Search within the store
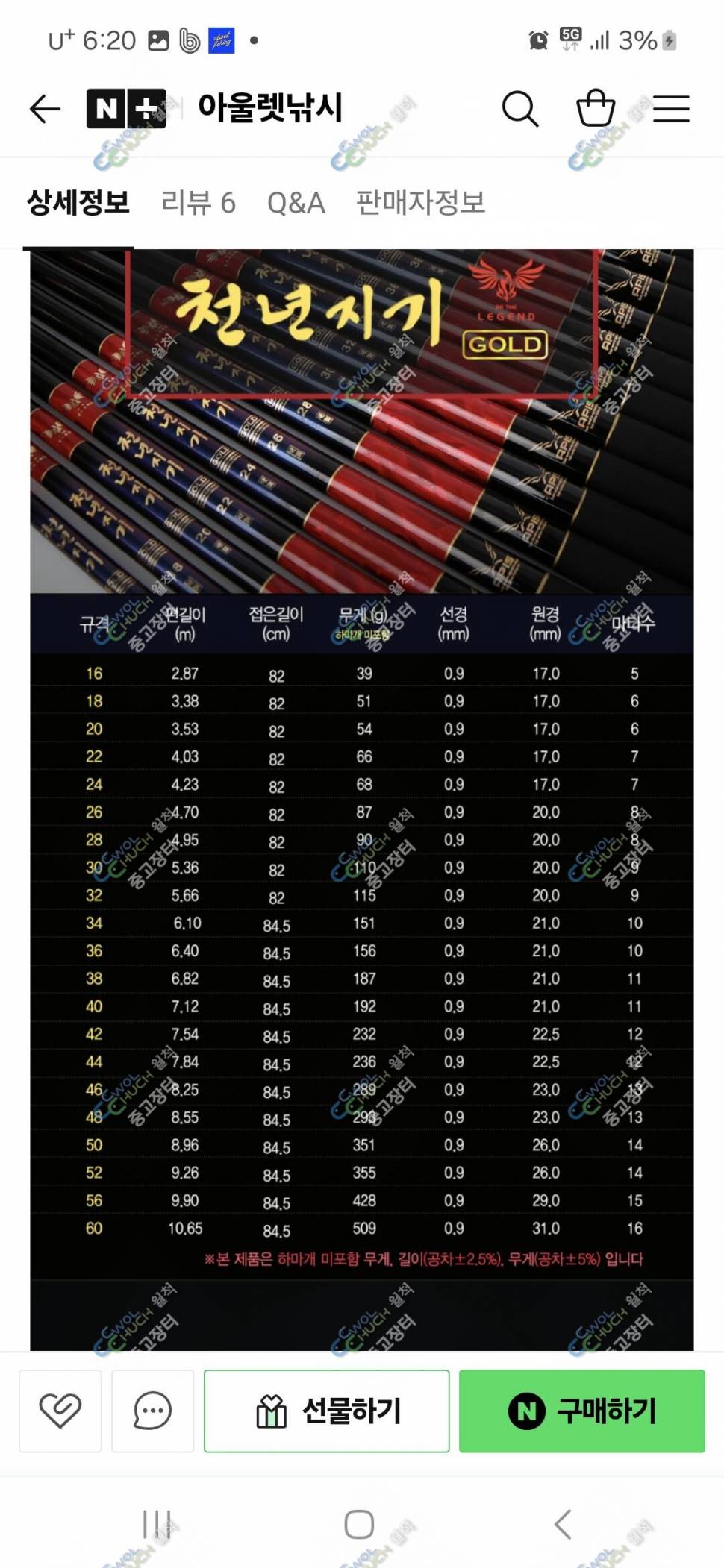Viewport: 724px width, 1568px height. click(x=519, y=109)
